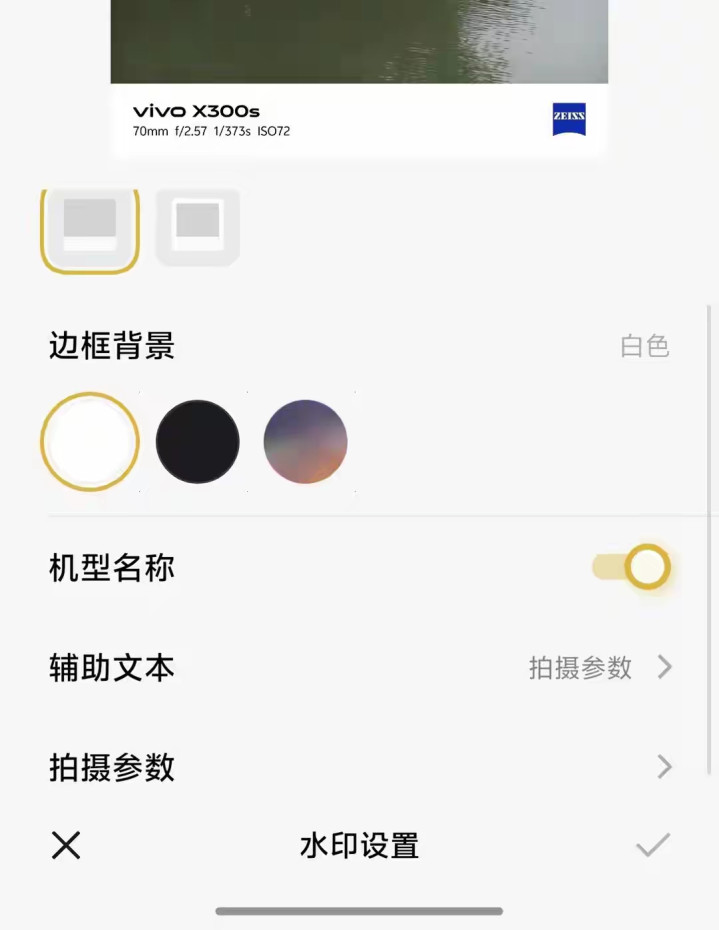Choose the black border background
The height and width of the screenshot is (930, 719).
pyautogui.click(x=198, y=441)
